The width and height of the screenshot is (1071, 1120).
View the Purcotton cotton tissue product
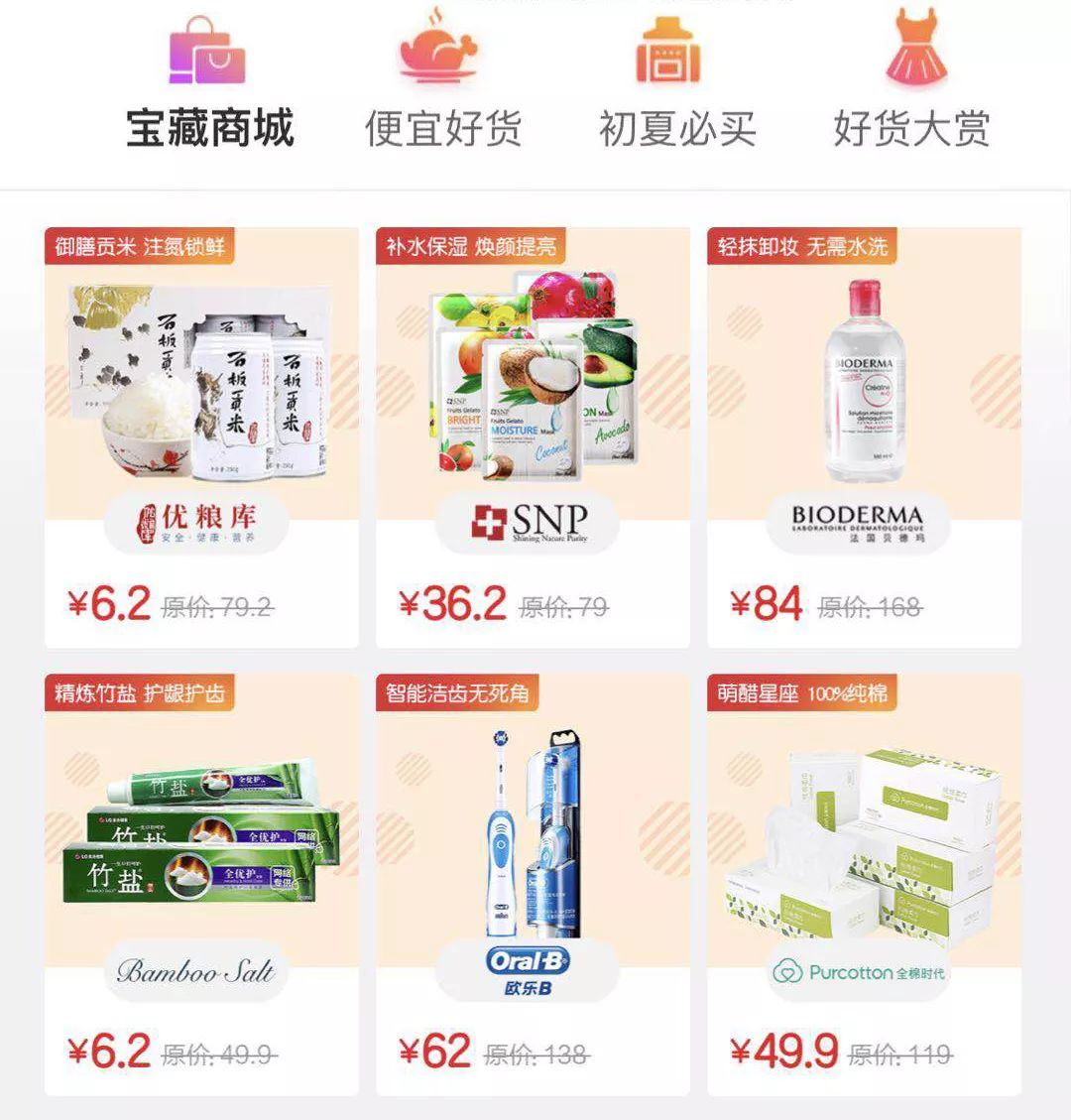(864, 883)
